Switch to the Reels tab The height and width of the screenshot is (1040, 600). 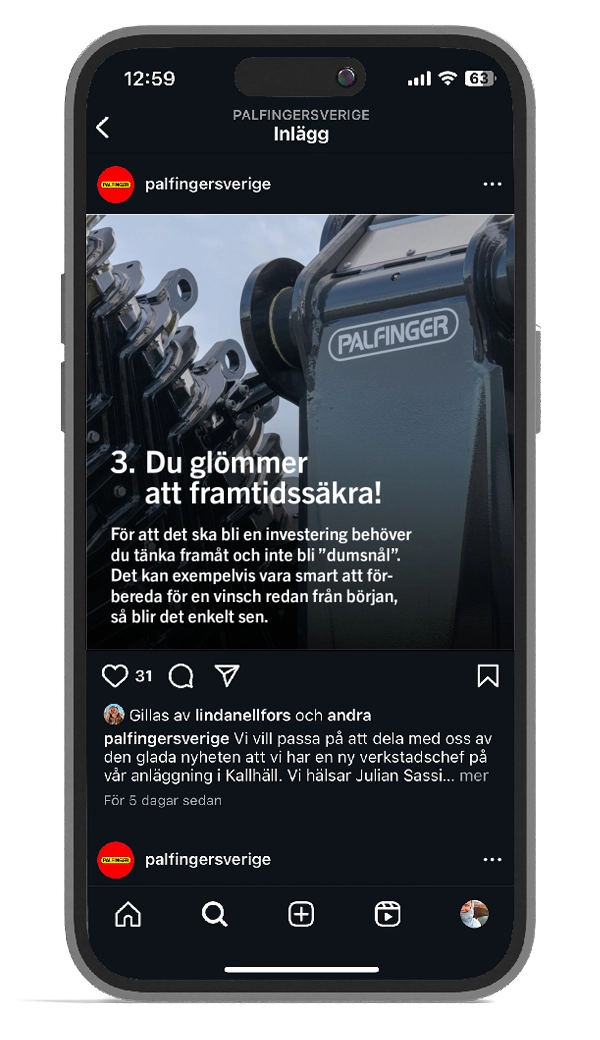[x=387, y=914]
